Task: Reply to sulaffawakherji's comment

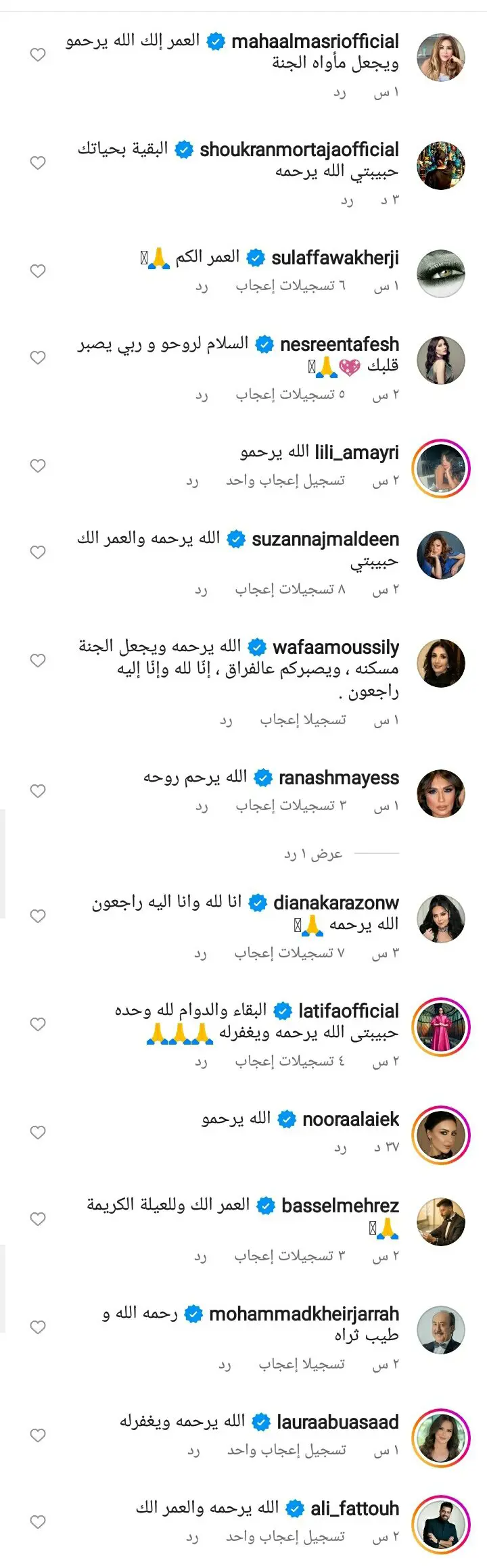Action: tap(202, 287)
